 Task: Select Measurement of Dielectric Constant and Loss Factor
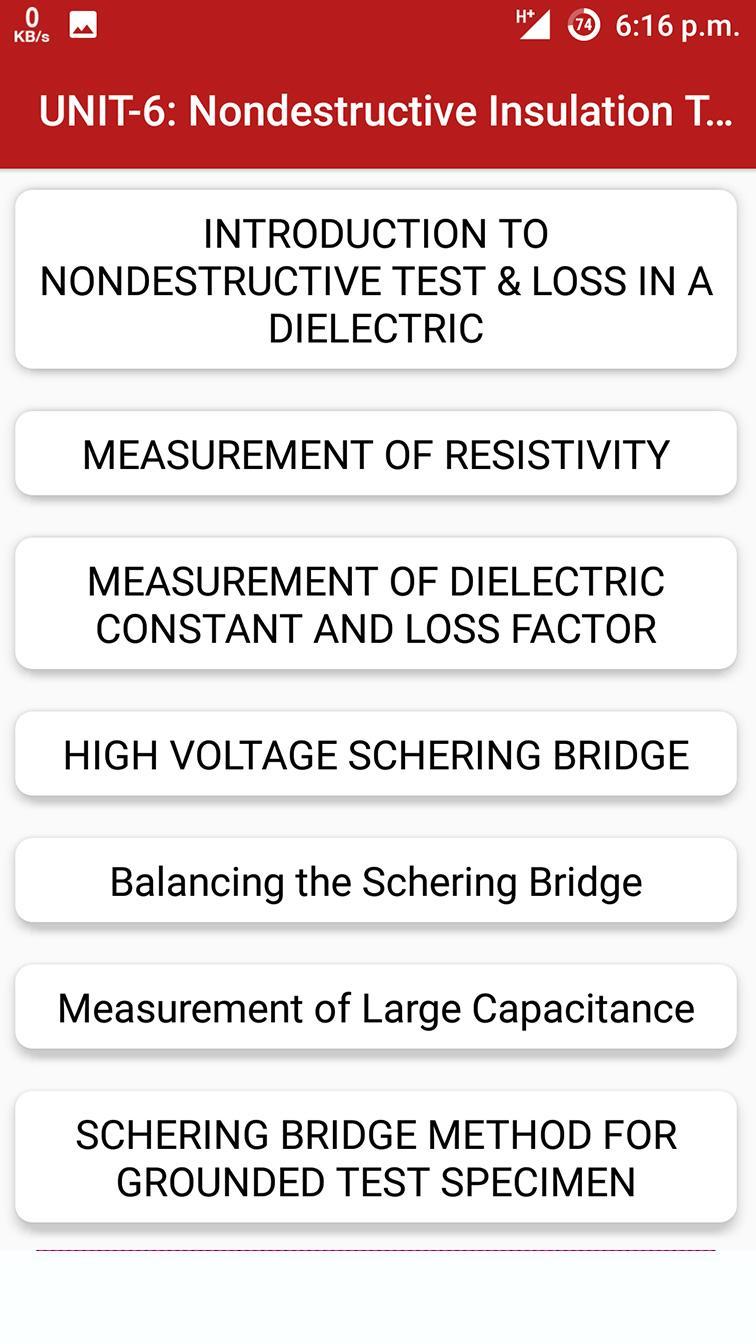tap(376, 604)
